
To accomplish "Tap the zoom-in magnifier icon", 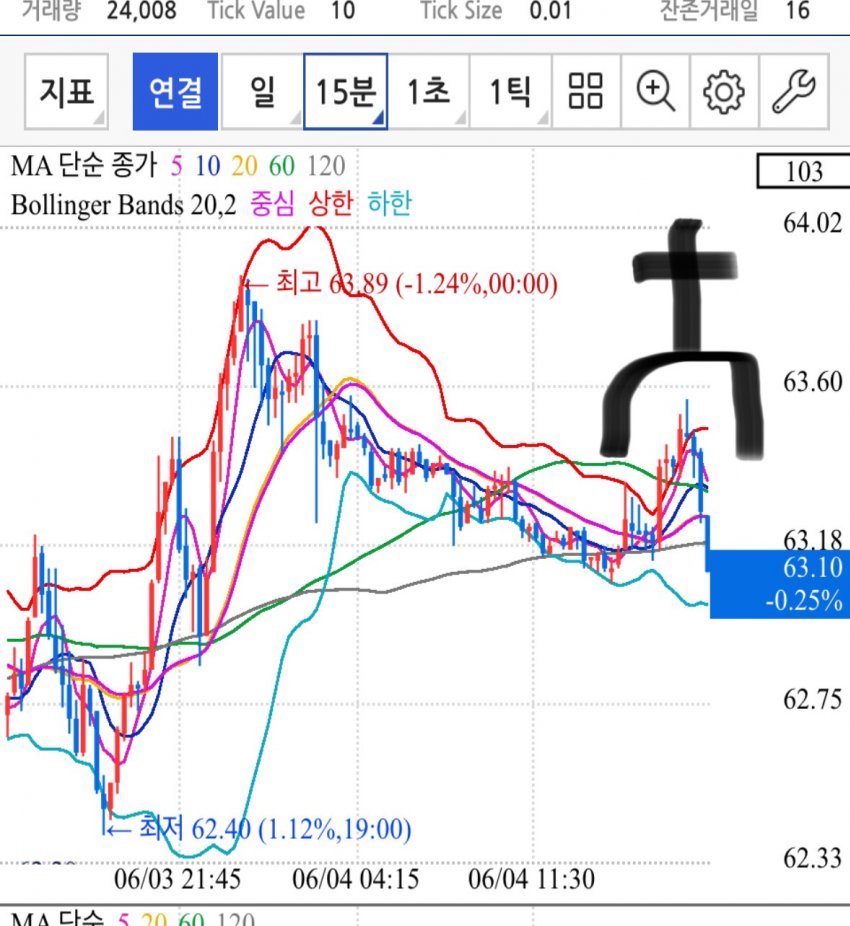I will [656, 92].
